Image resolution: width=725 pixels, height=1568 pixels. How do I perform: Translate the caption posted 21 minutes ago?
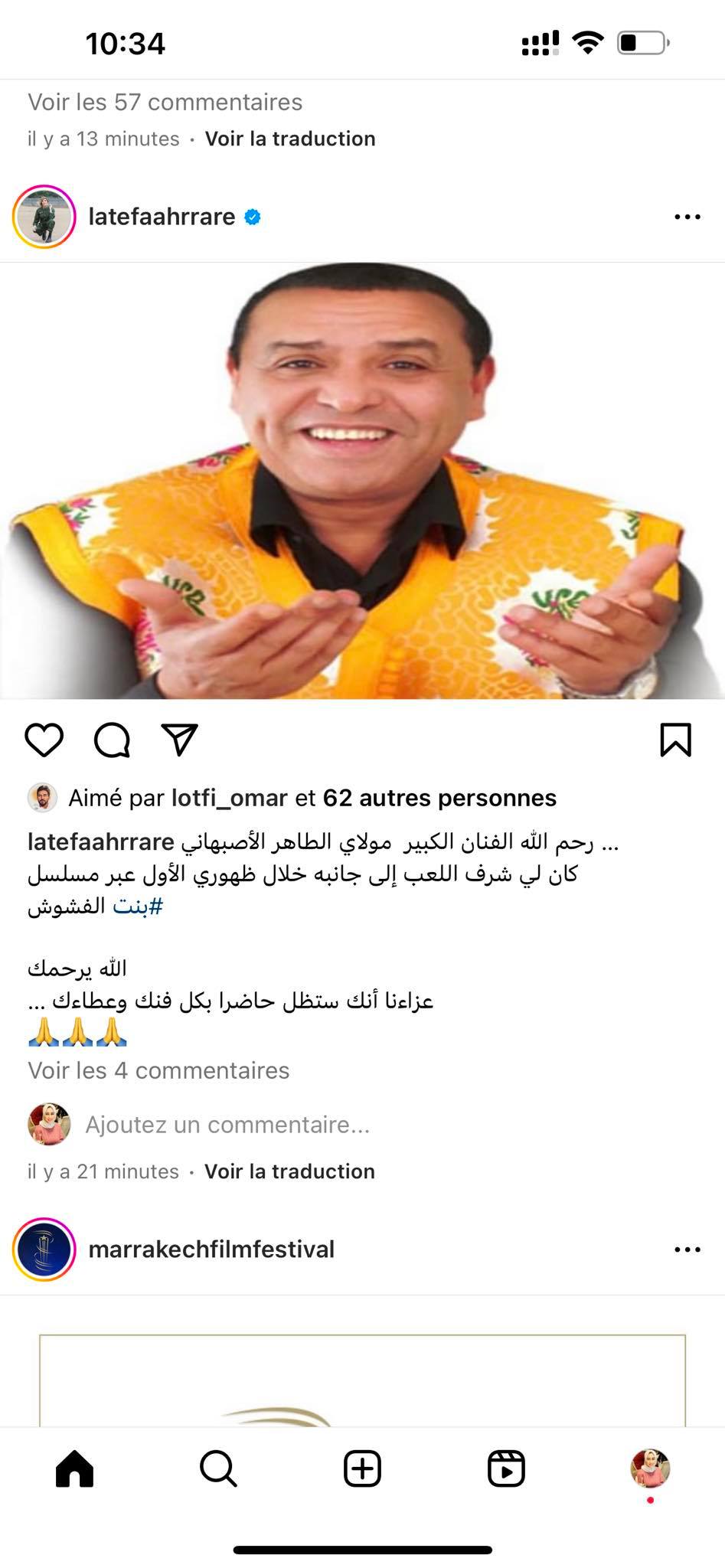[x=289, y=1171]
